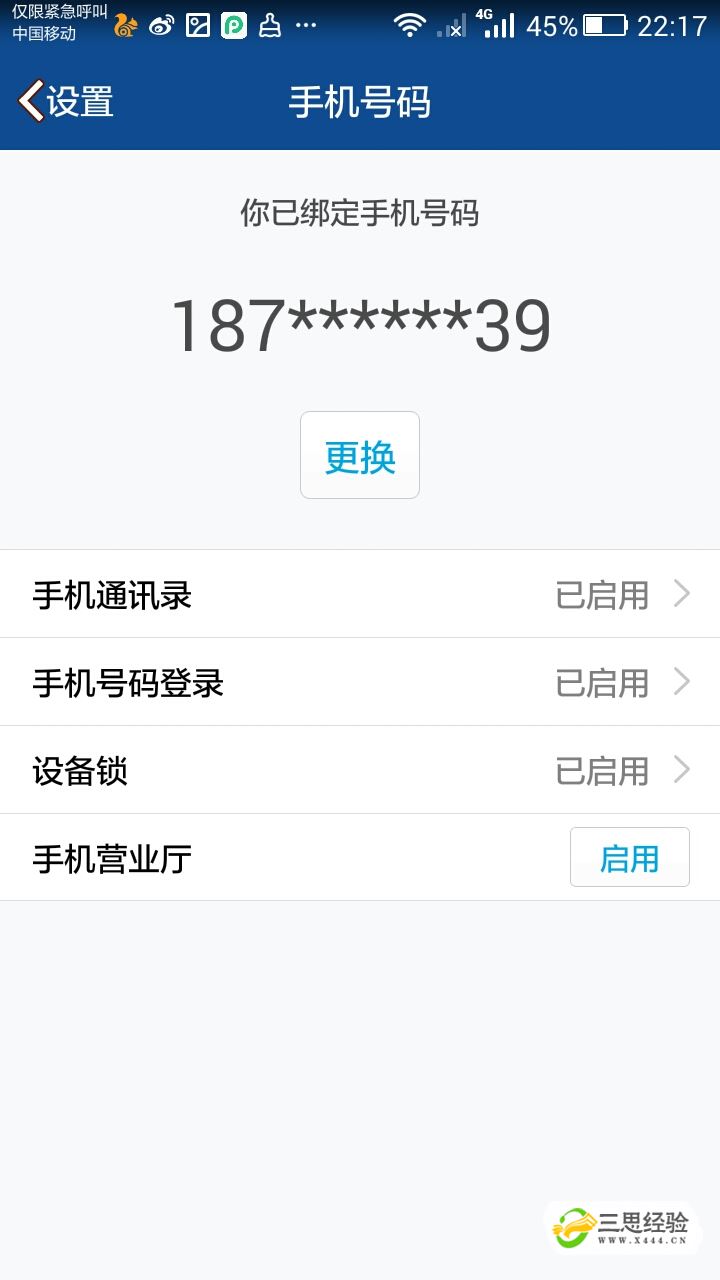Go back to 设置 page
This screenshot has width=720, height=1280.
(66, 102)
